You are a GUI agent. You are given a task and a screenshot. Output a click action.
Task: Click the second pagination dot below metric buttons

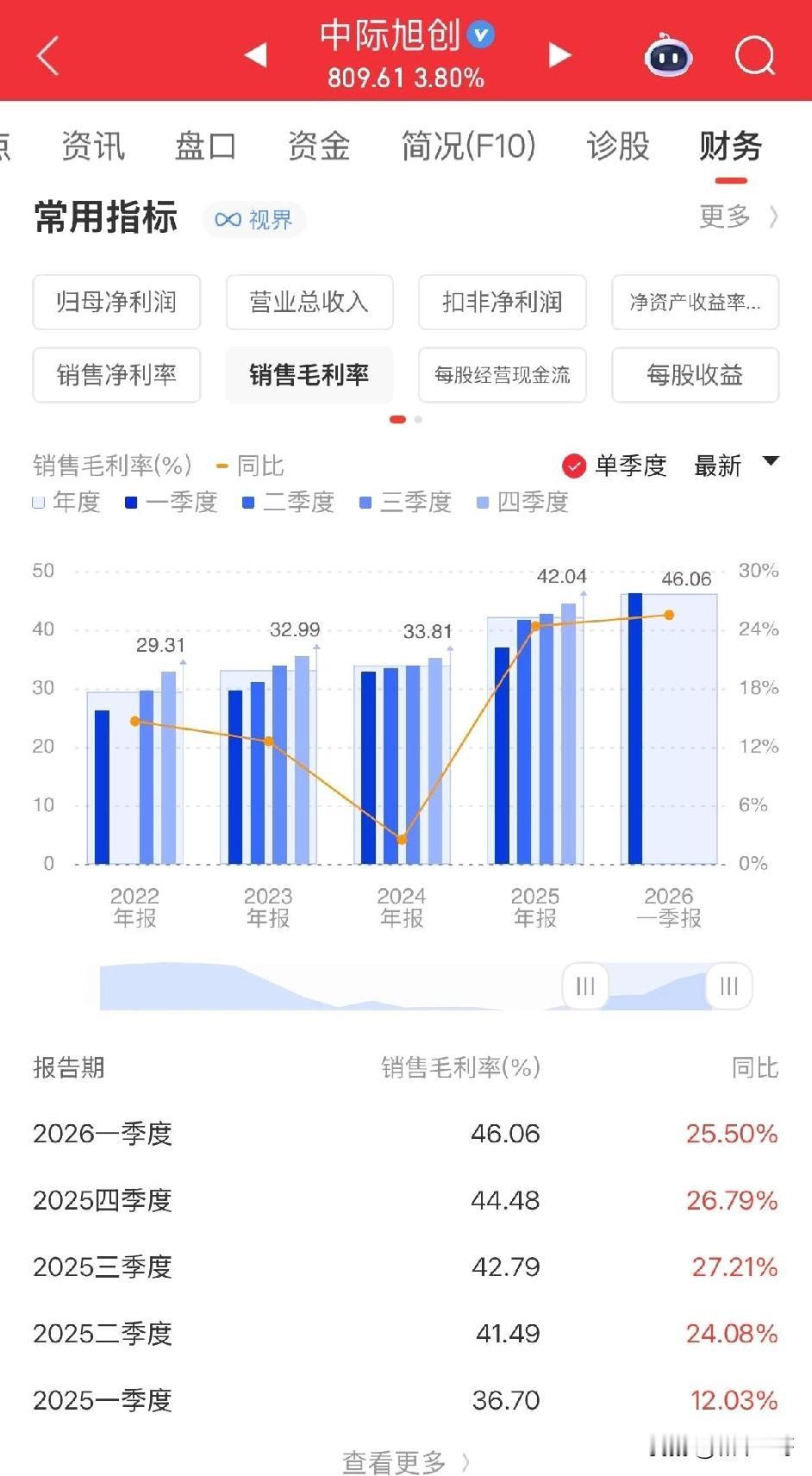tap(418, 419)
